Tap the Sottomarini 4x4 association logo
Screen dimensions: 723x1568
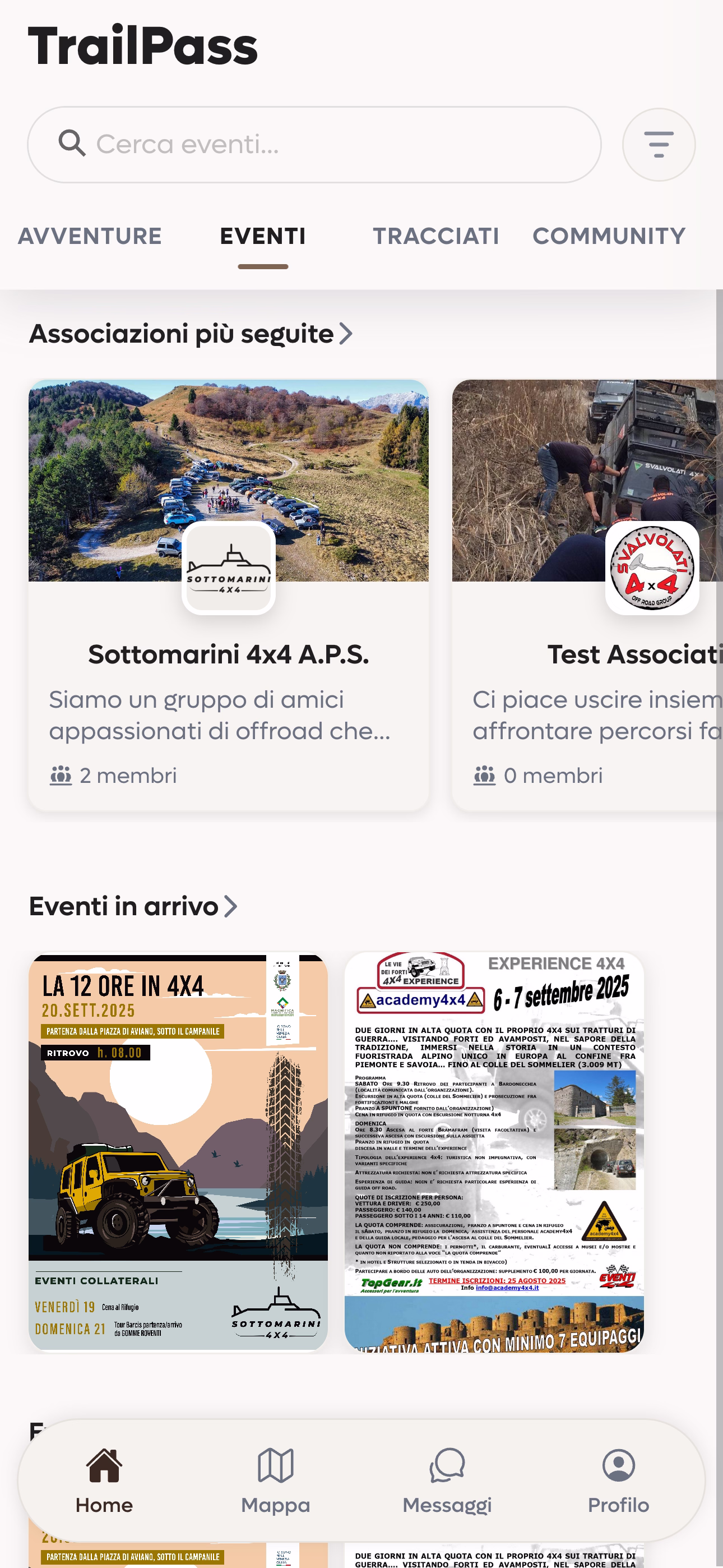(229, 568)
